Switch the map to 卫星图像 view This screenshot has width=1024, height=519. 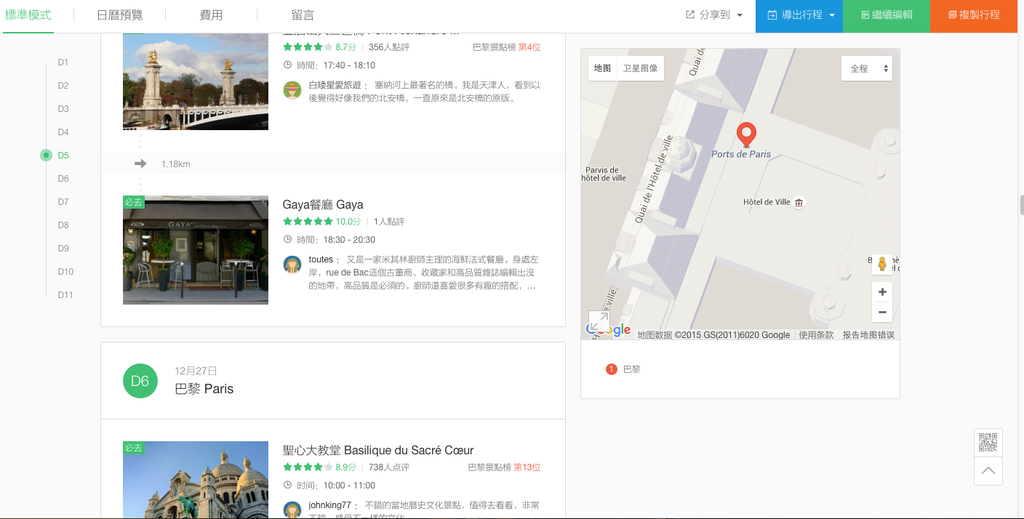[x=640, y=69]
